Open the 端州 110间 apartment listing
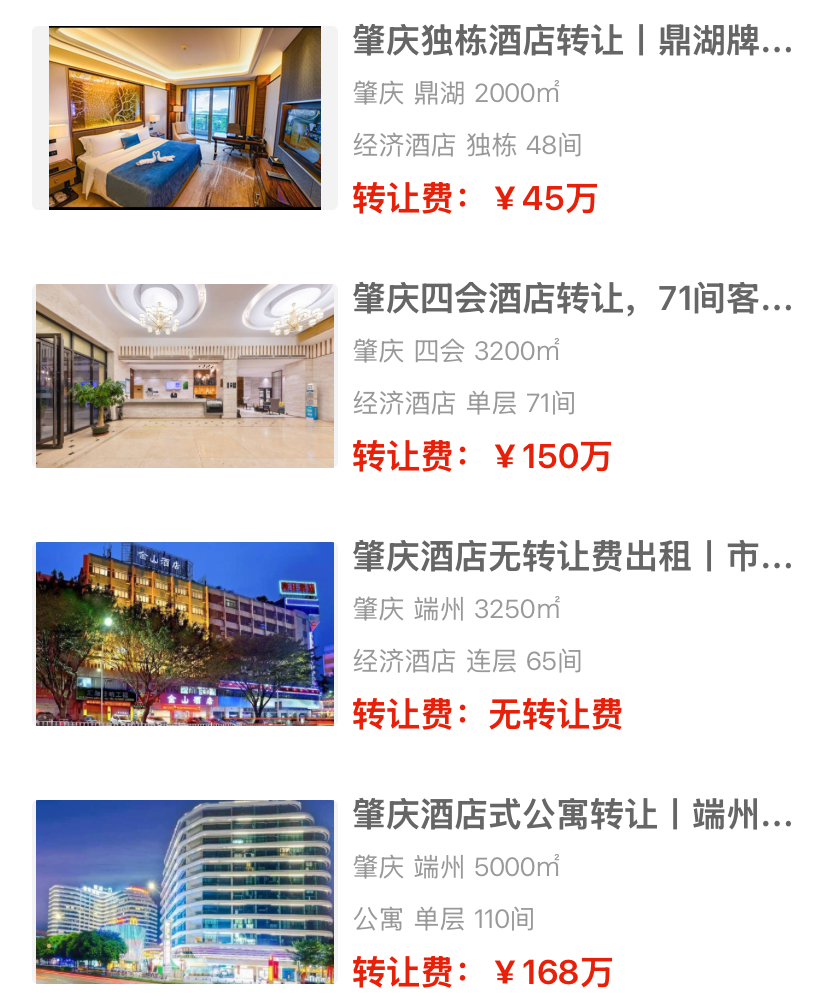828x1008 pixels. pos(572,816)
